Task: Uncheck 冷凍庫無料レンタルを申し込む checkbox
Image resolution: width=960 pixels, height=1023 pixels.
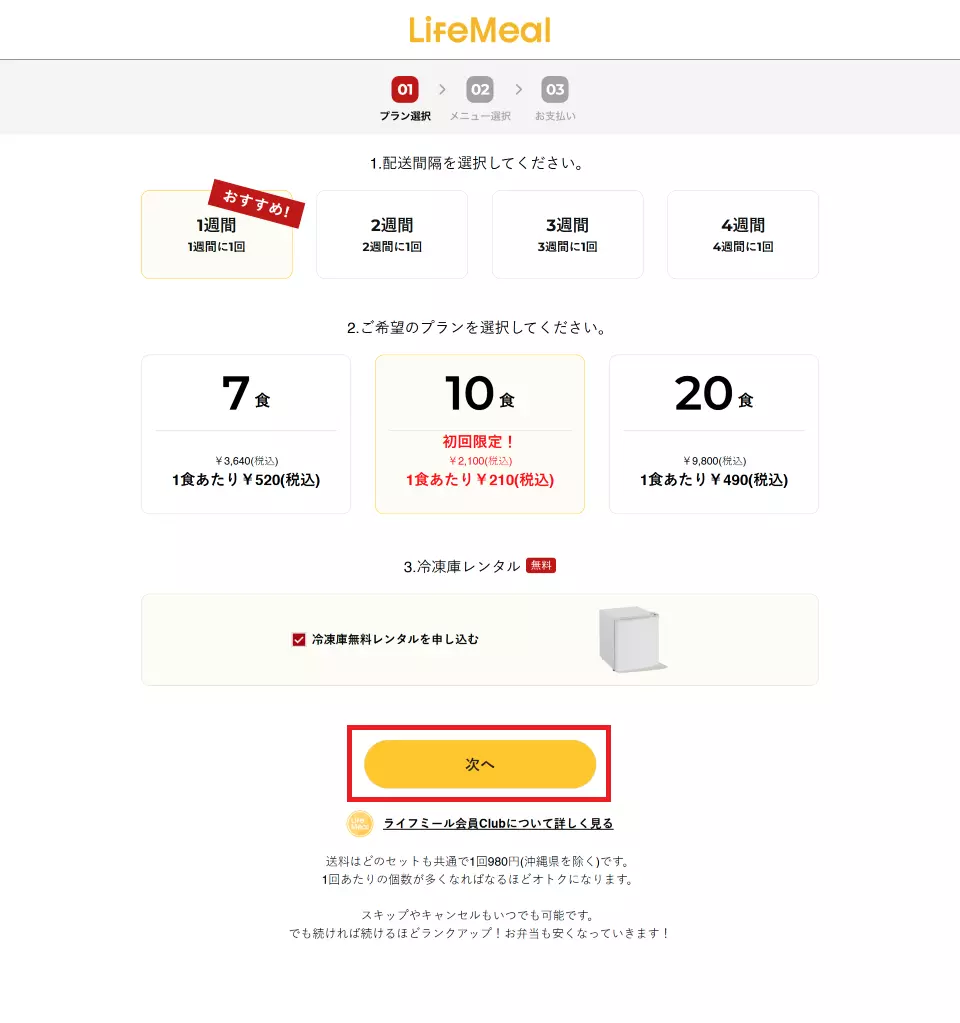Action: pos(299,639)
